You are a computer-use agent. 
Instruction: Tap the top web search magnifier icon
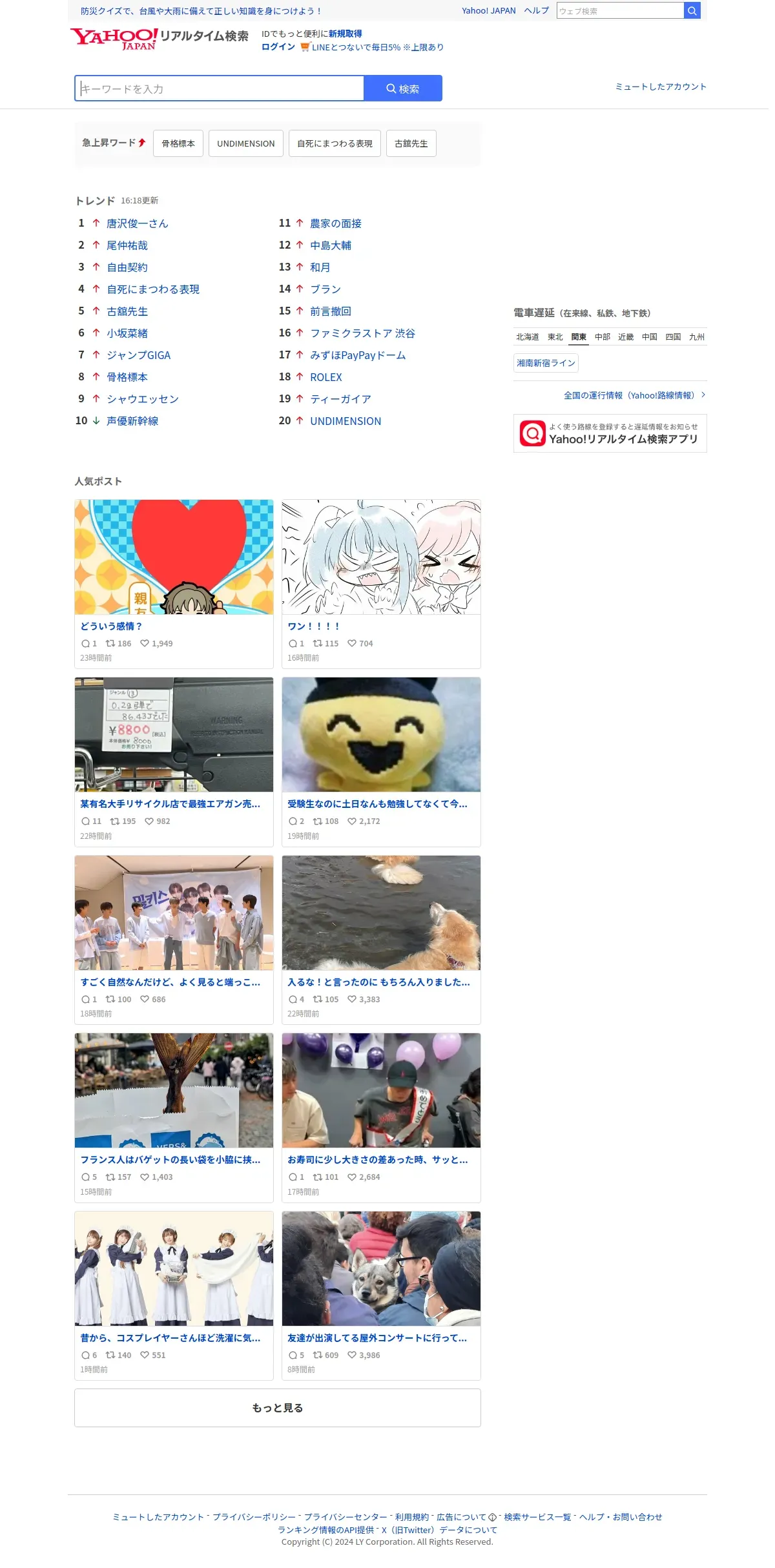click(x=692, y=11)
